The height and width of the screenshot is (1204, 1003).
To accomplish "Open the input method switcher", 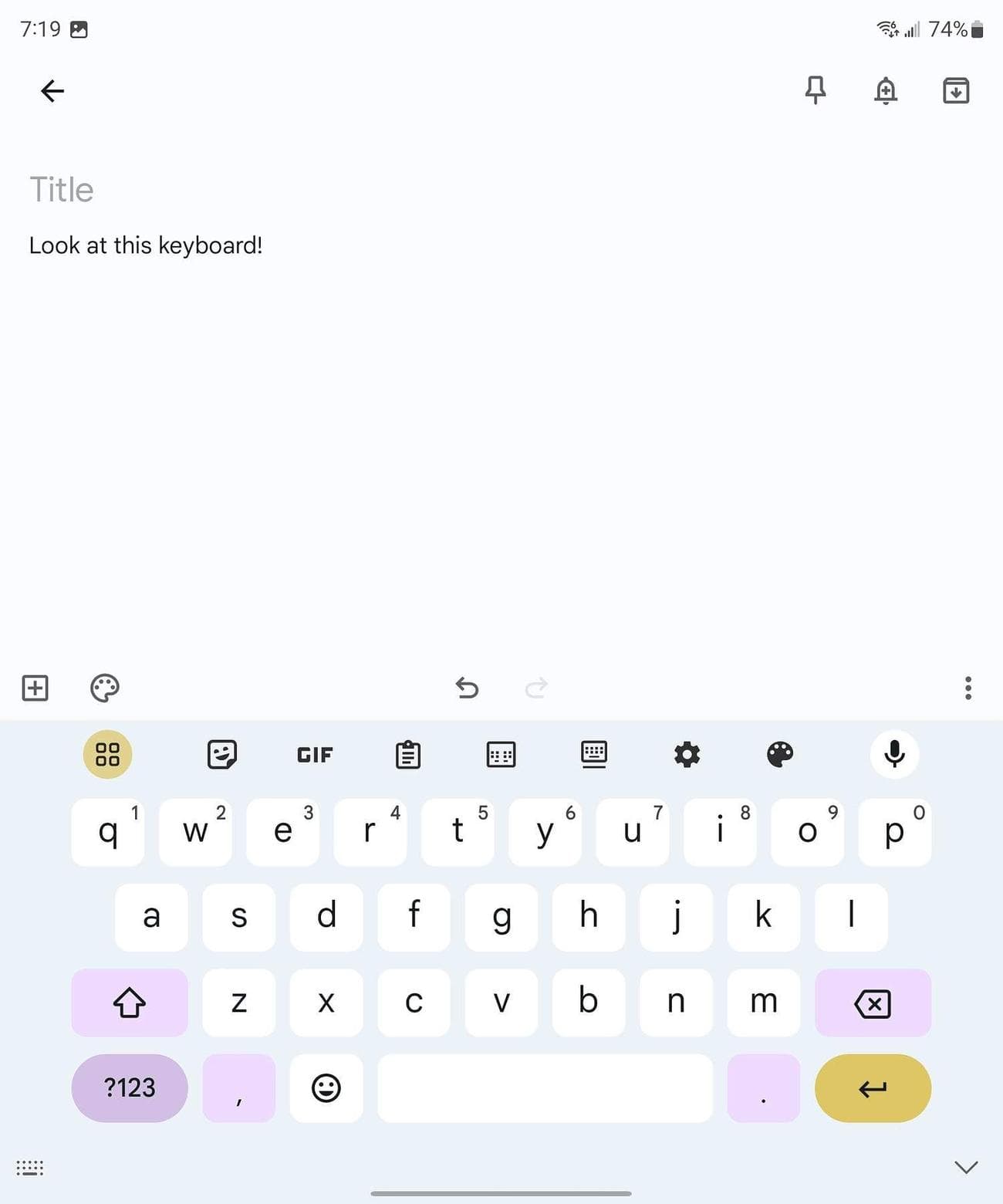I will point(29,1168).
